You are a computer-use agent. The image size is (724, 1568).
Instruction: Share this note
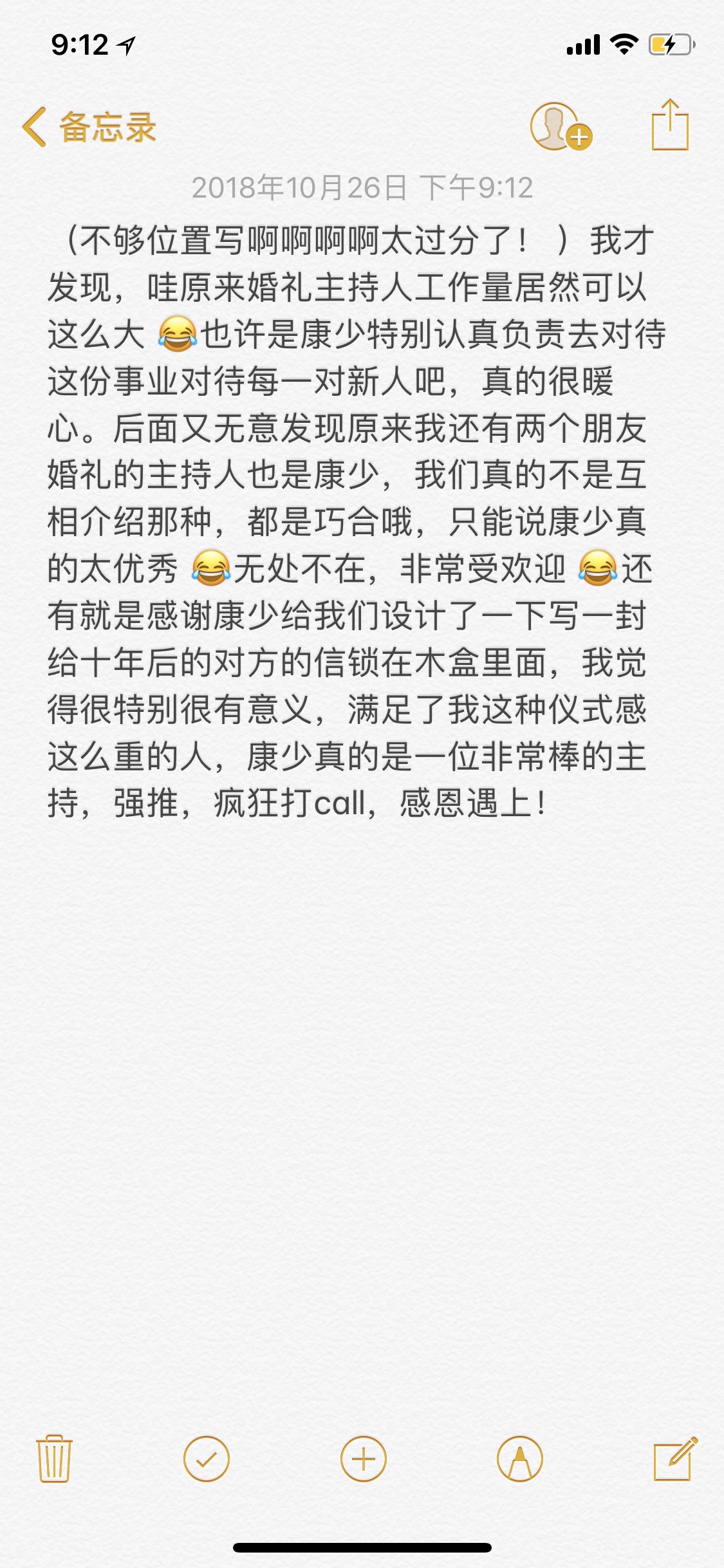pos(670,125)
